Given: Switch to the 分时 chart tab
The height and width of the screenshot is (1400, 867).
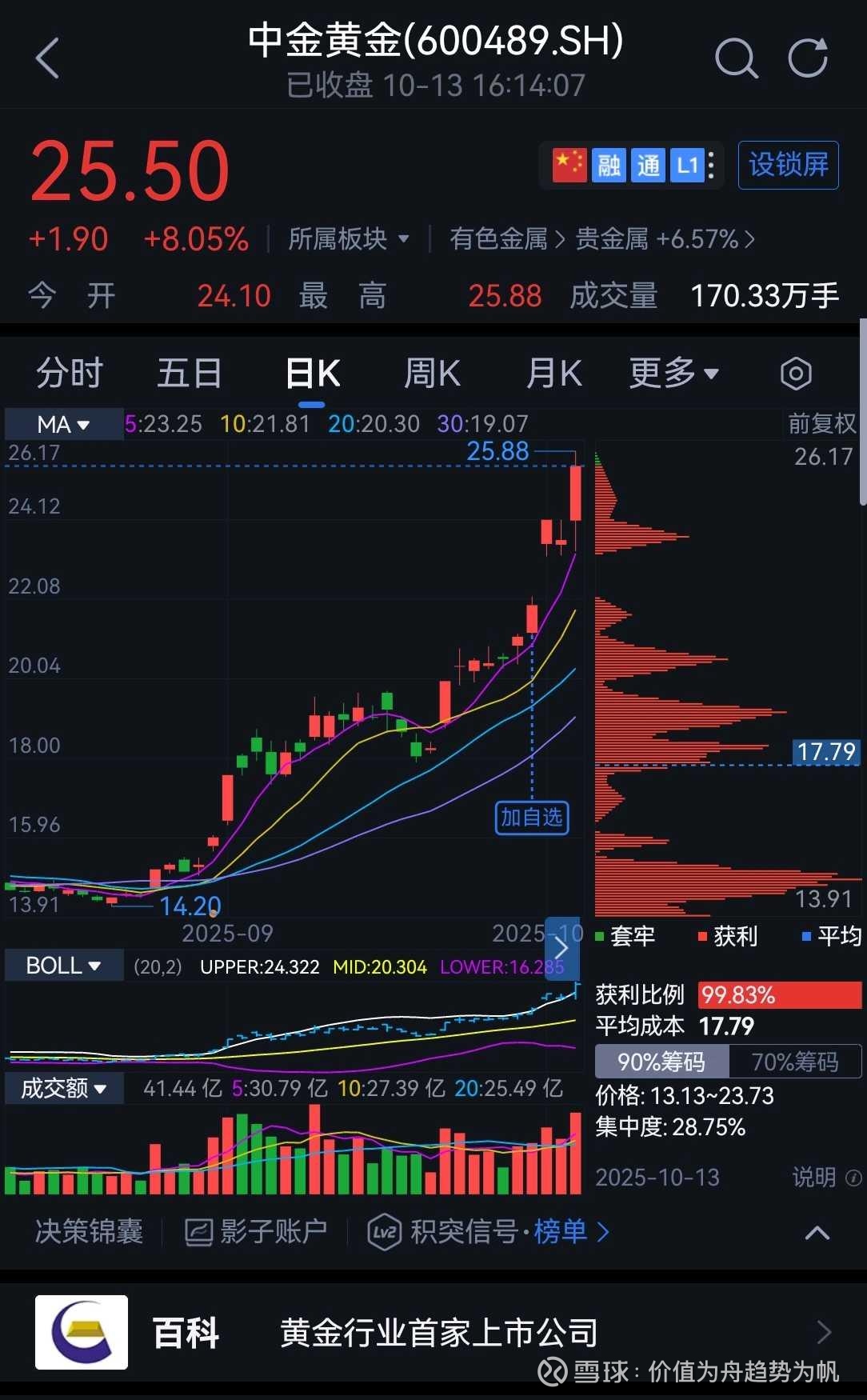Looking at the screenshot, I should [x=70, y=374].
